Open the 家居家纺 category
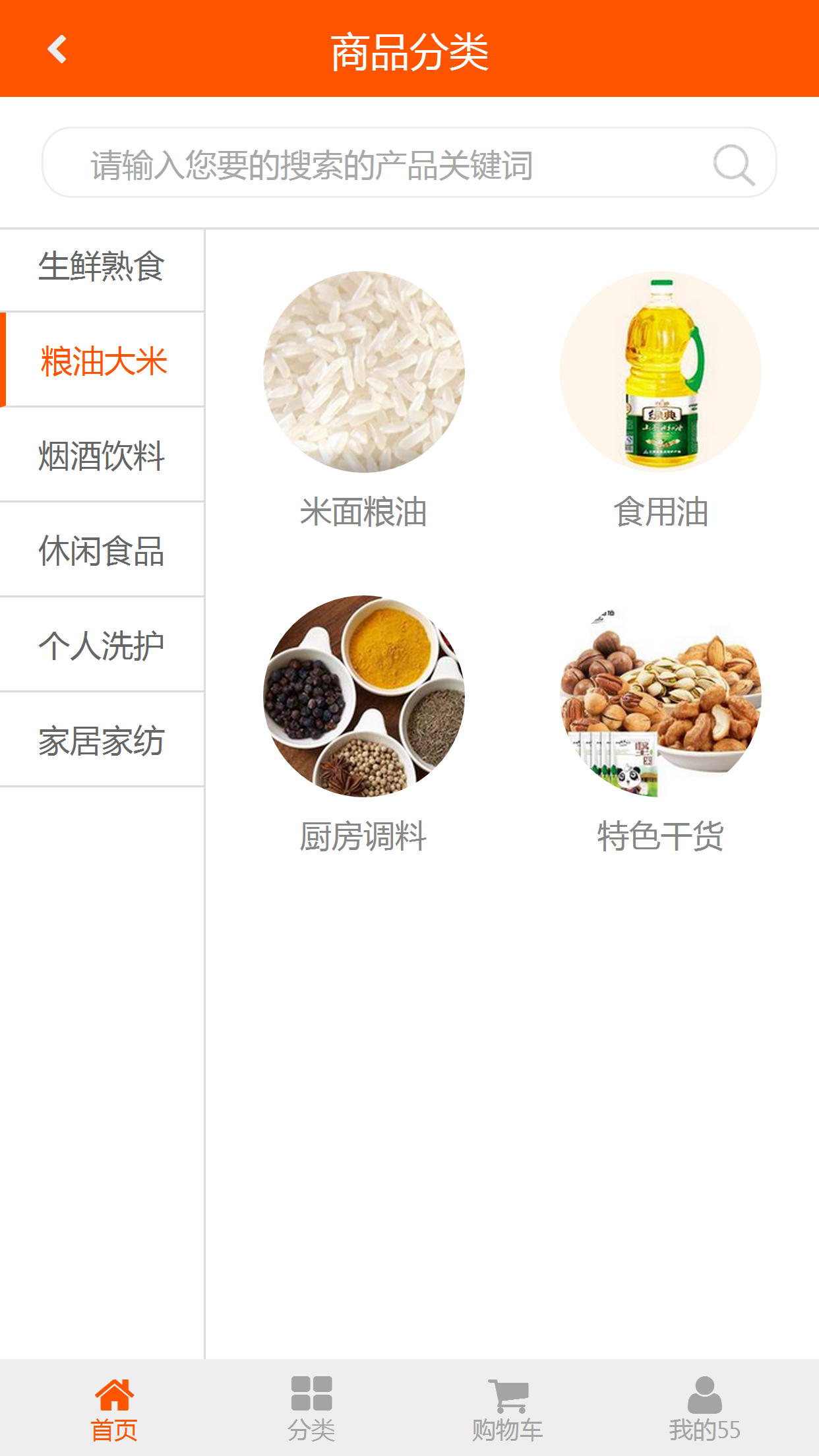 [102, 741]
